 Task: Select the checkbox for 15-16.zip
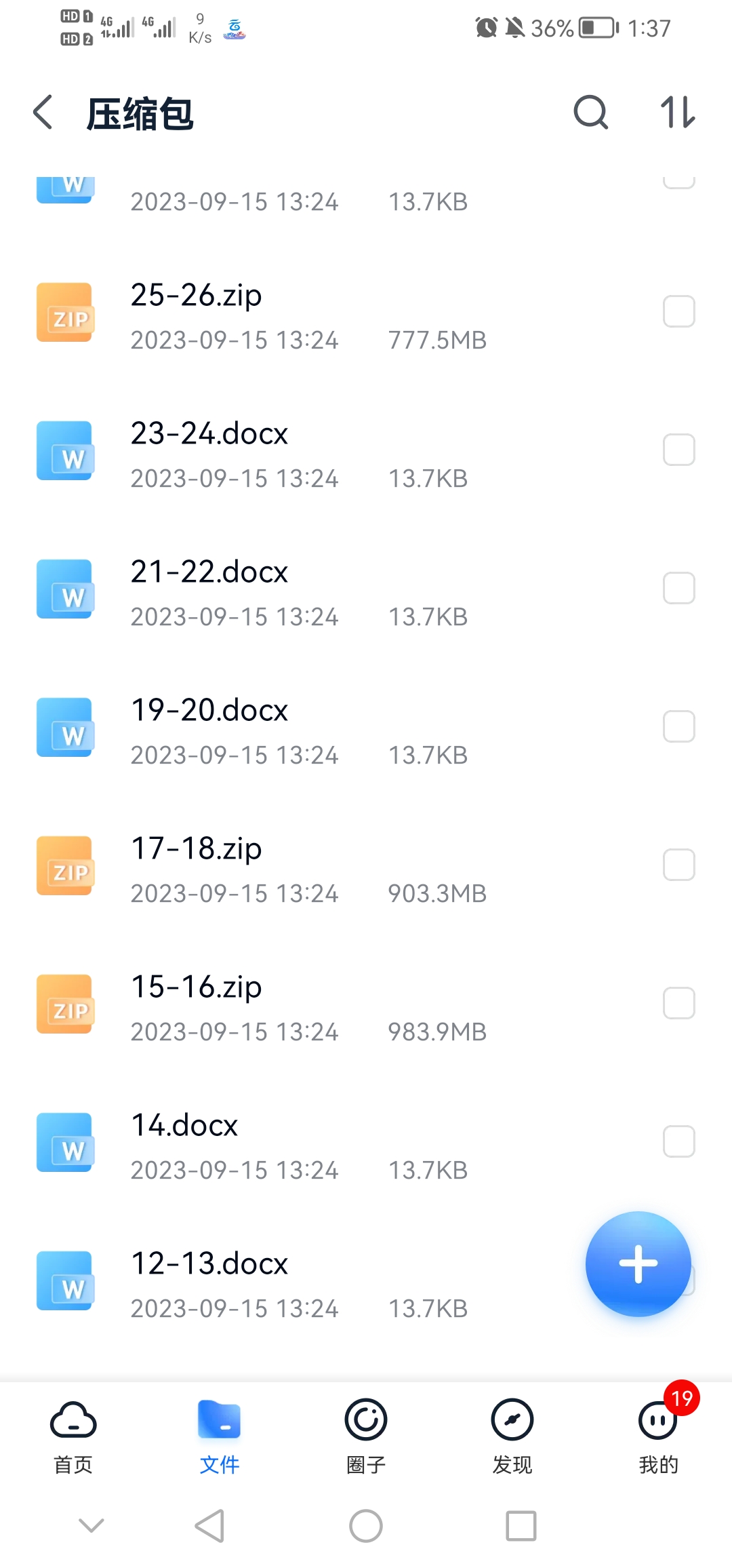coord(678,1004)
